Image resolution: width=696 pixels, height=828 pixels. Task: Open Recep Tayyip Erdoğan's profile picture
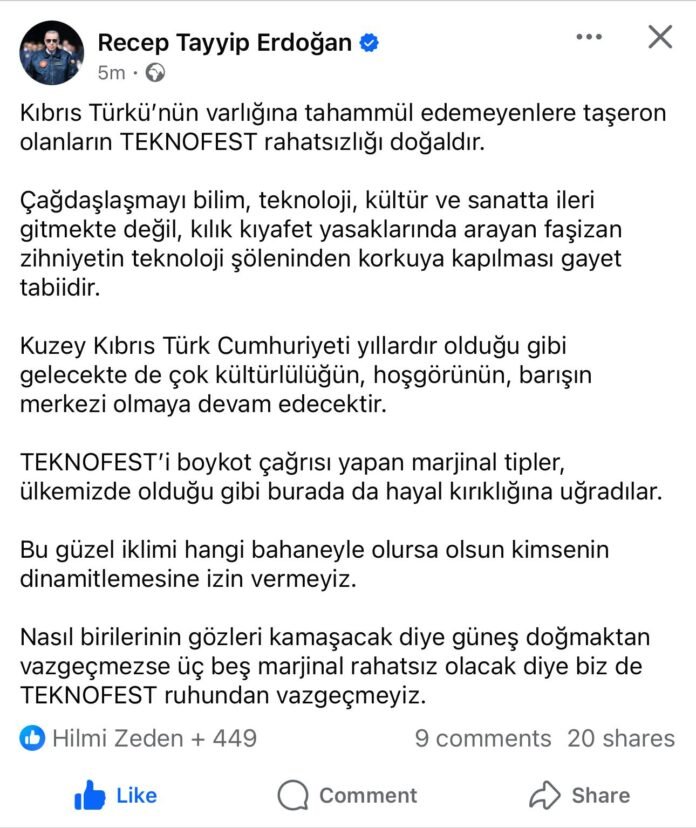[x=52, y=54]
